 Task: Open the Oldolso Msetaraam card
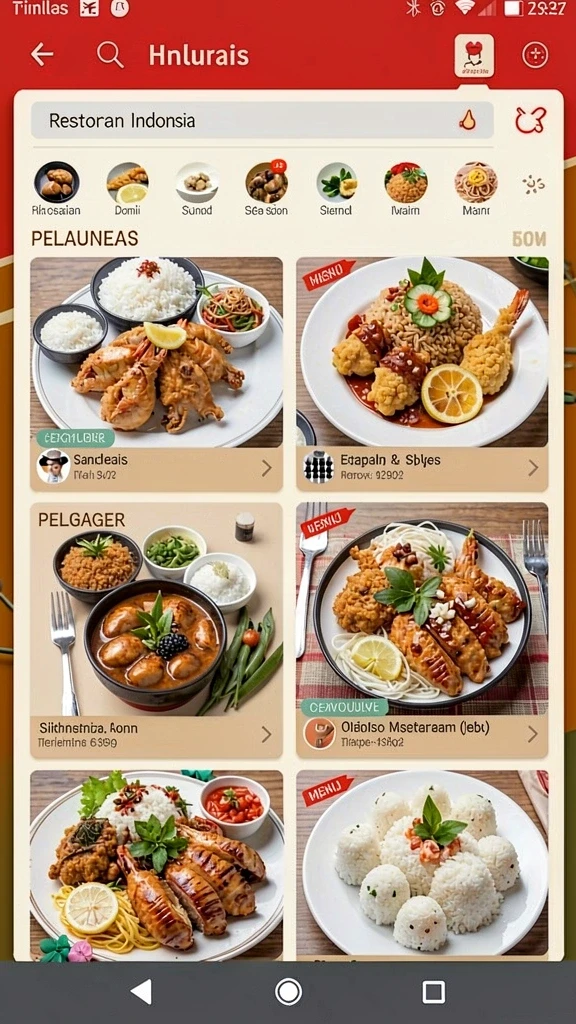422,630
